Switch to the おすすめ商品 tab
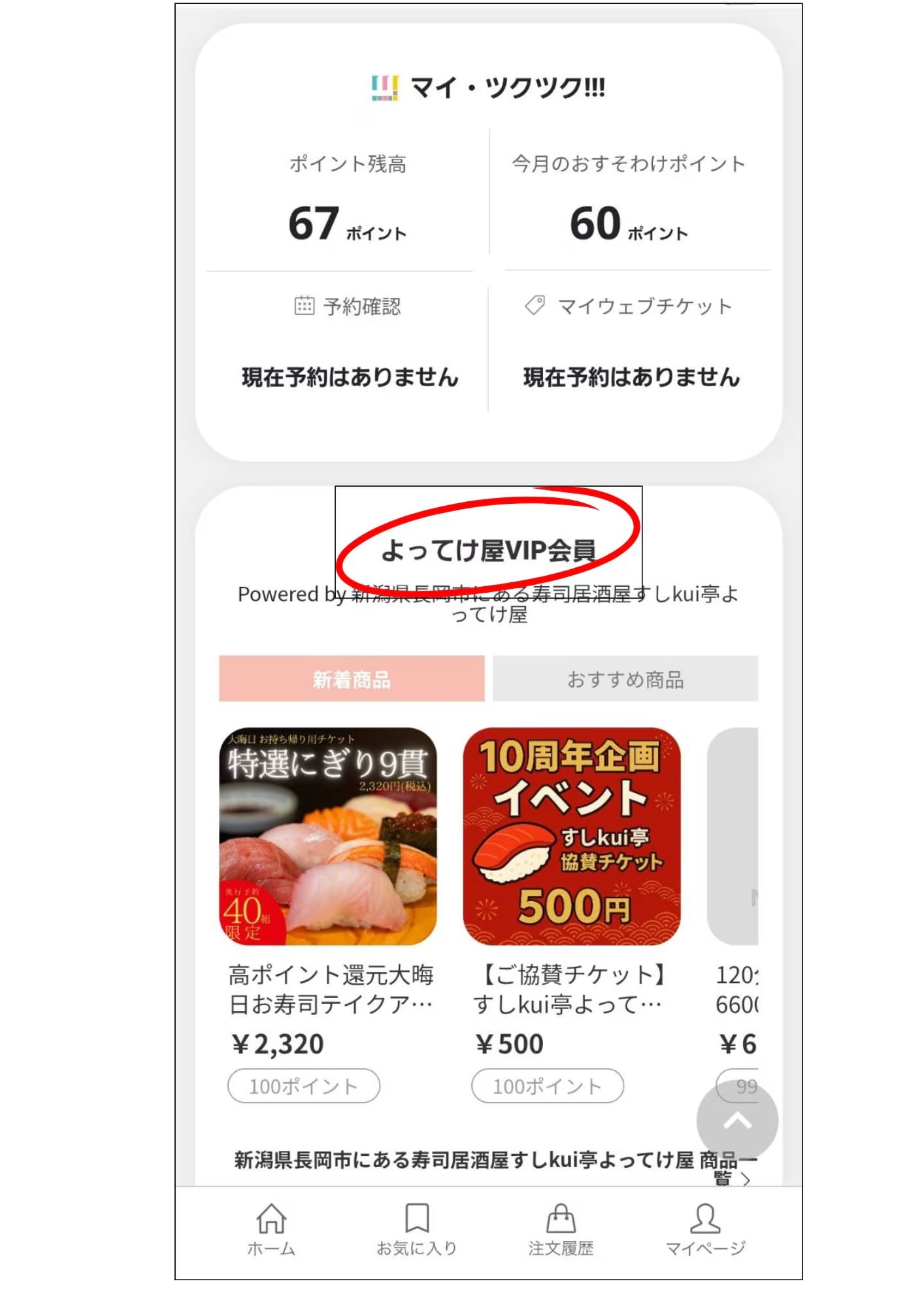Viewport: 924px width, 1307px height. pyautogui.click(x=625, y=679)
